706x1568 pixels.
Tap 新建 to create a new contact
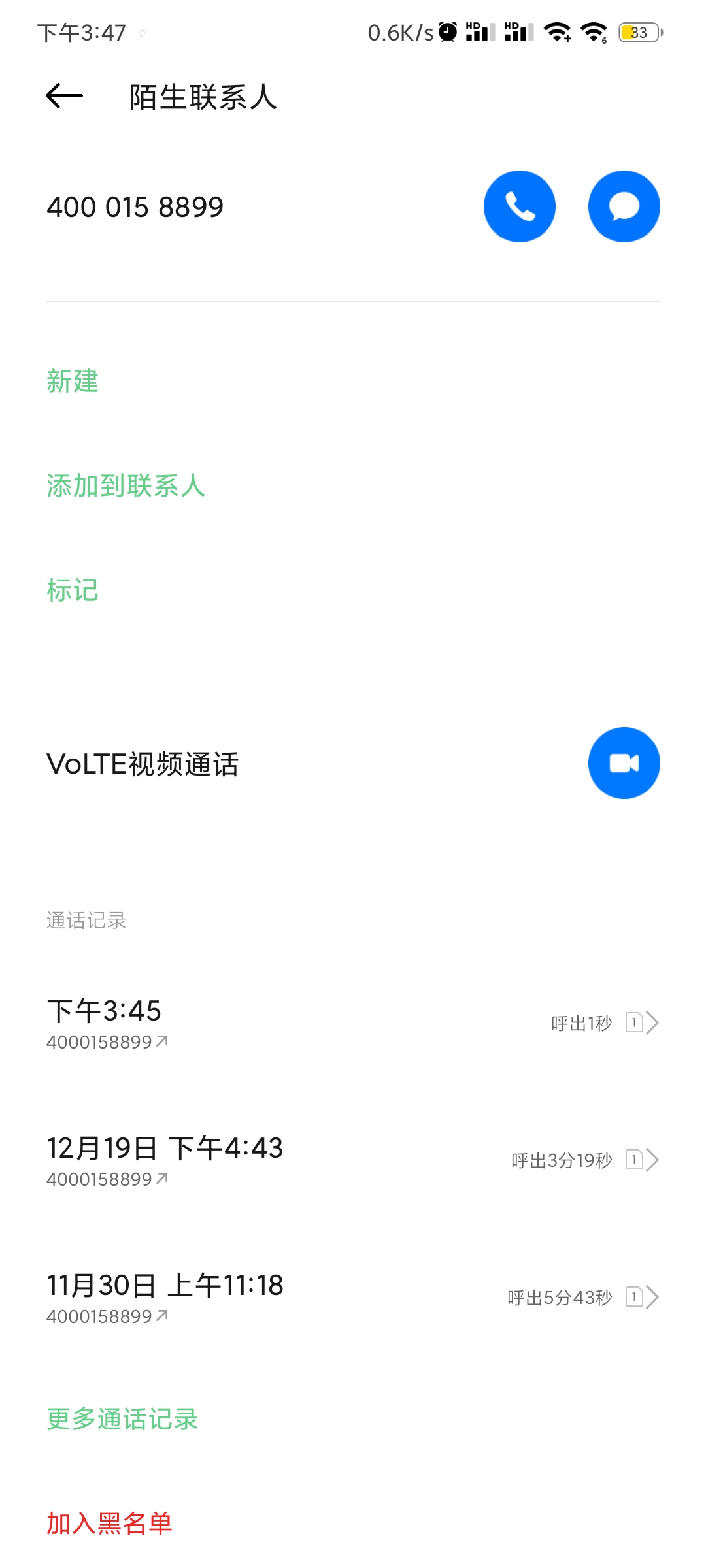tap(73, 381)
